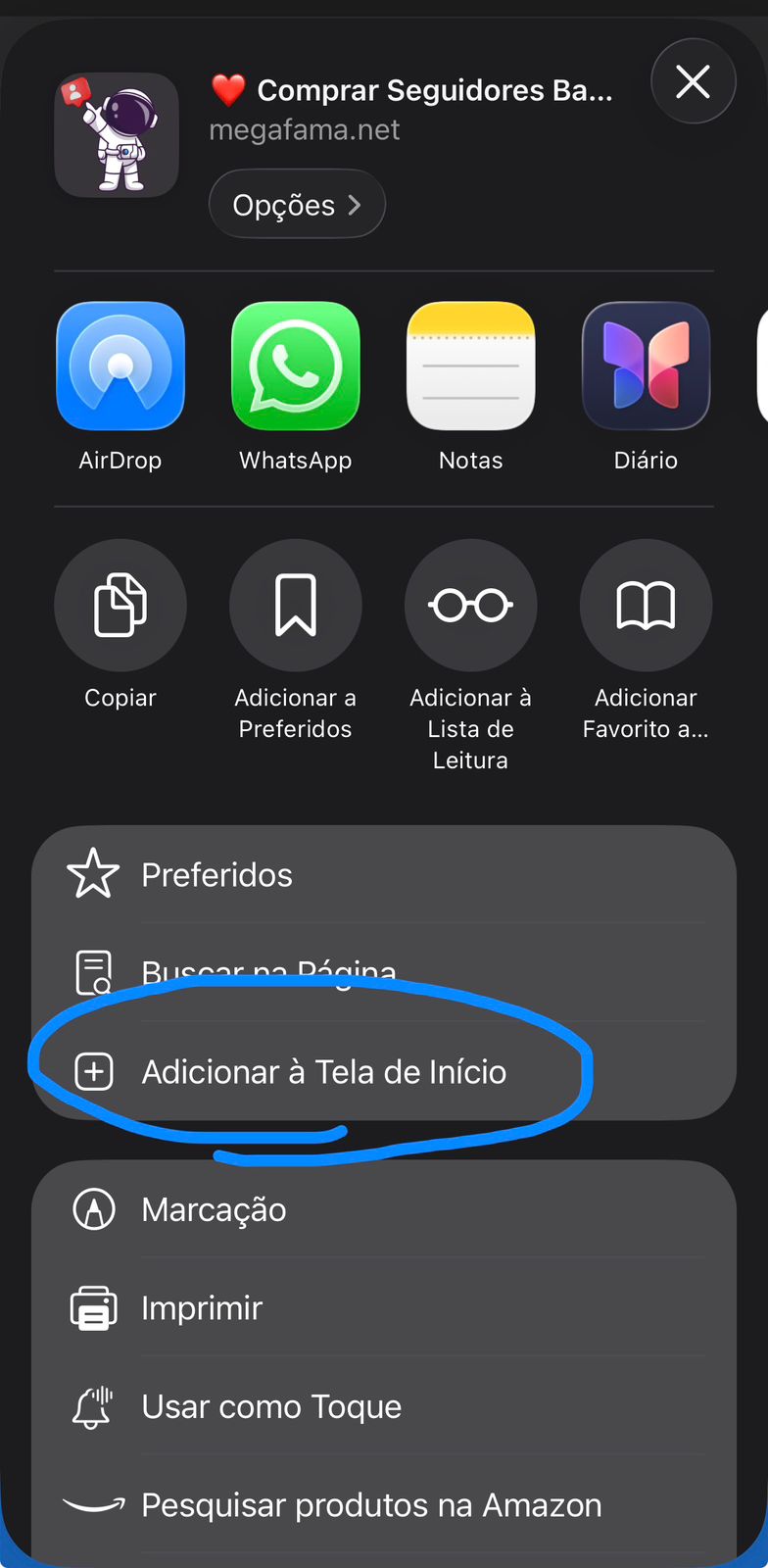Select Adicionar a Preferidos

(296, 606)
